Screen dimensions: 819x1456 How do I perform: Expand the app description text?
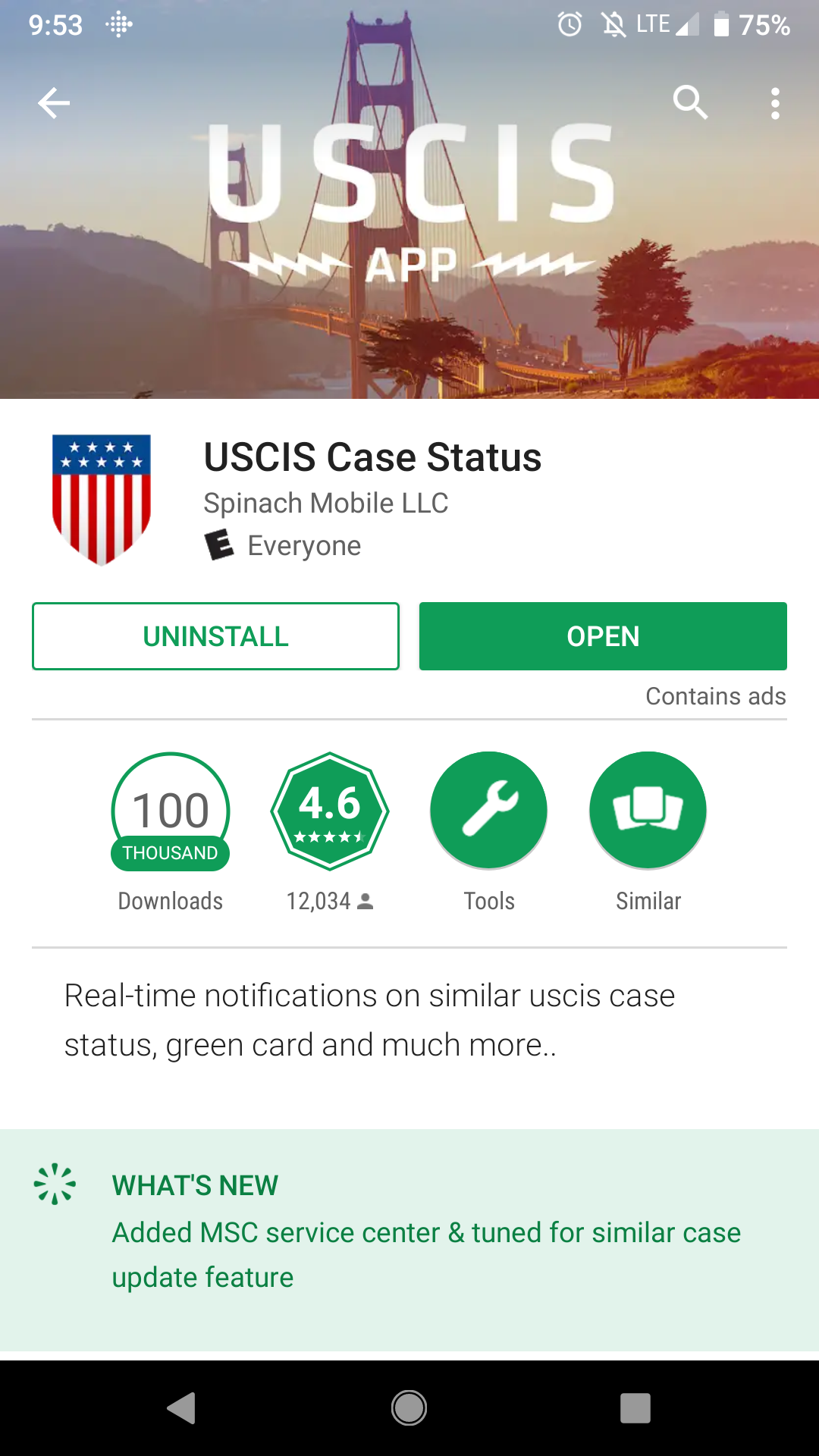(x=370, y=1020)
